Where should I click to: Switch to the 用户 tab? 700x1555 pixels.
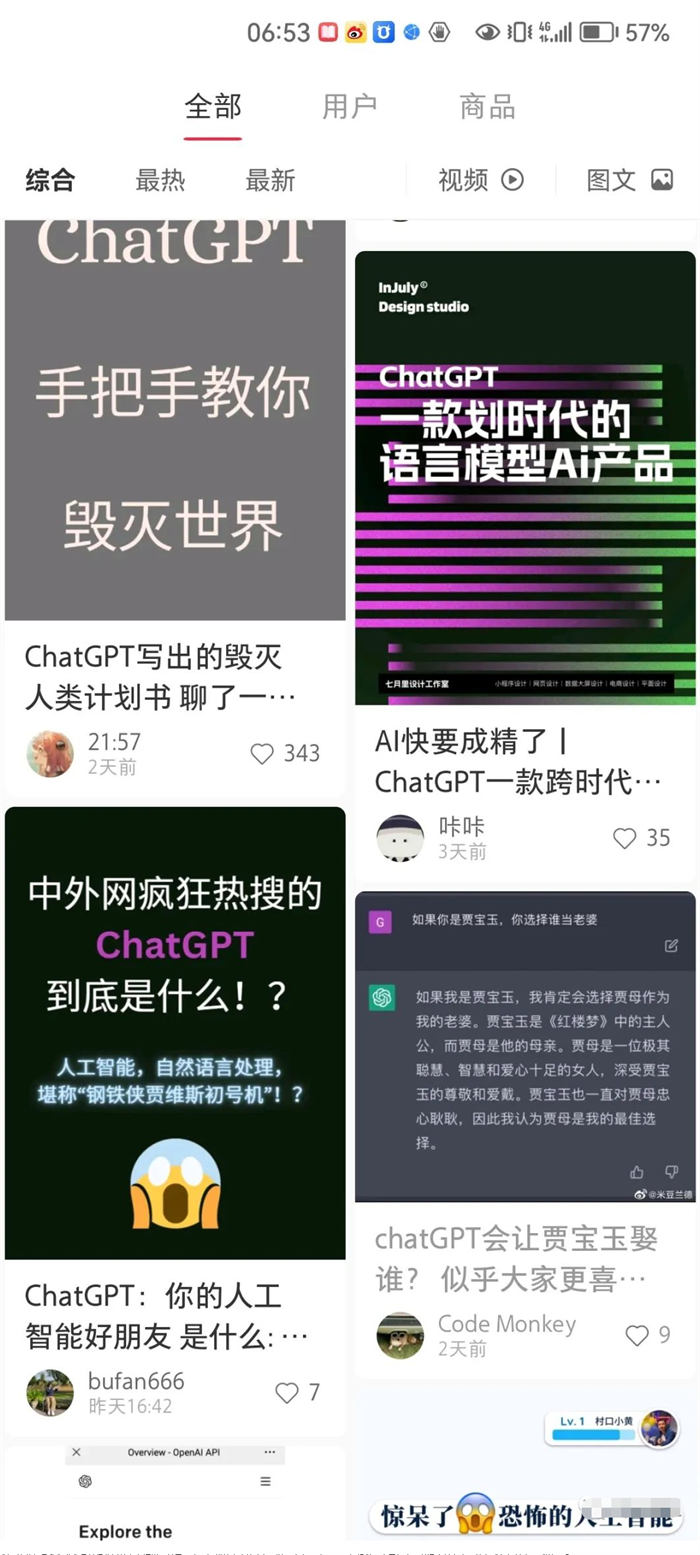coord(349,106)
